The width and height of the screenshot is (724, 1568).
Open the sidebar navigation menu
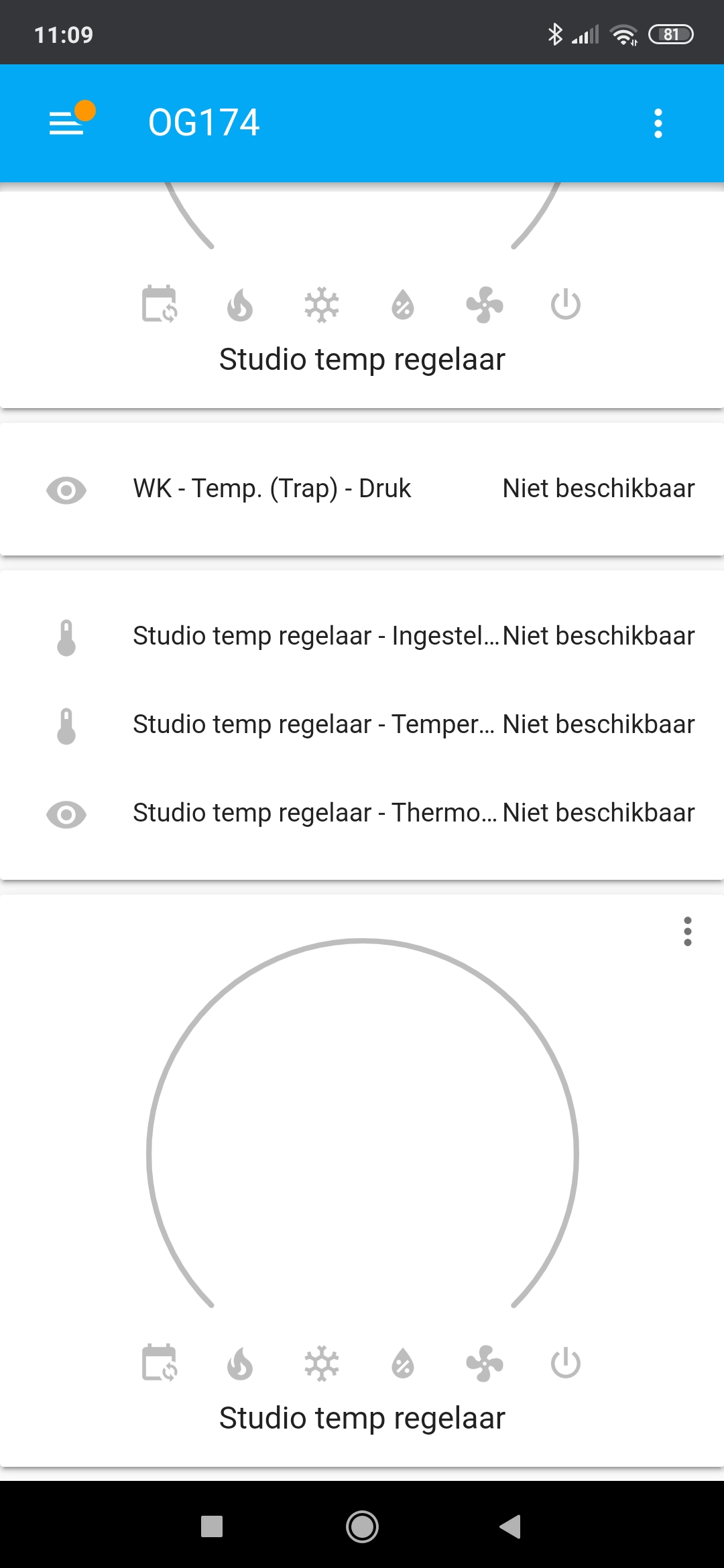tap(67, 123)
